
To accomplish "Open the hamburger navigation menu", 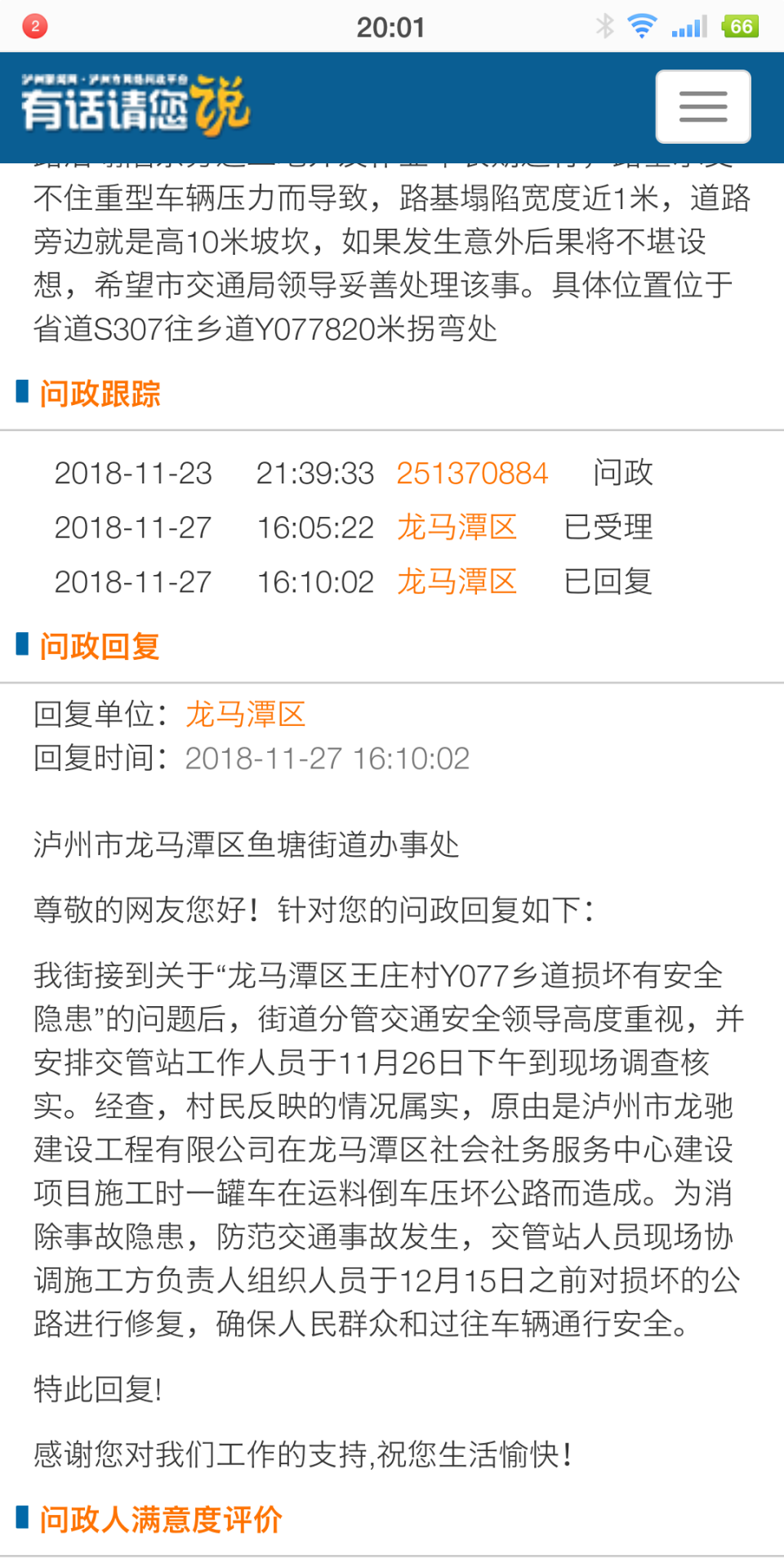I will pyautogui.click(x=702, y=107).
